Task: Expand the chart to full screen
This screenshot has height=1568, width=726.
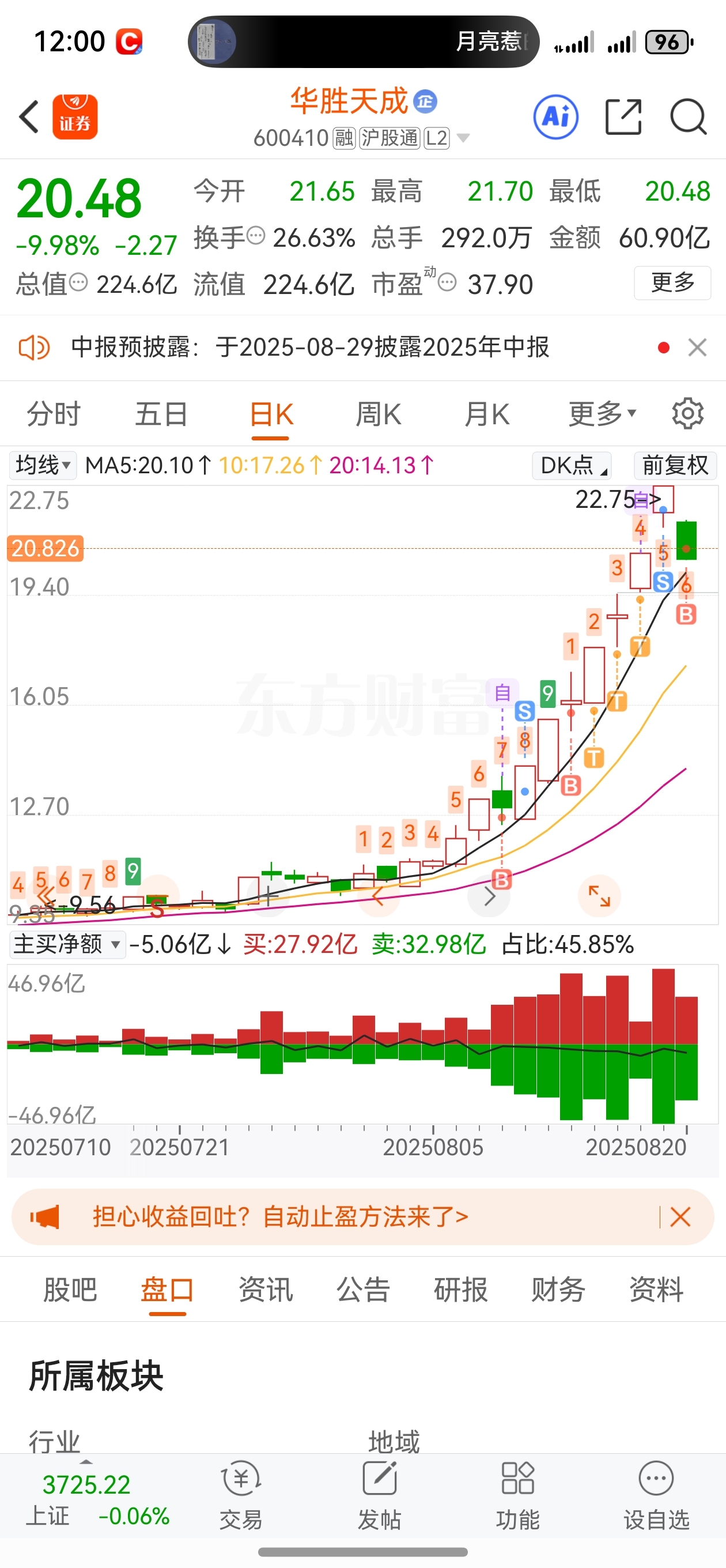Action: [x=599, y=896]
